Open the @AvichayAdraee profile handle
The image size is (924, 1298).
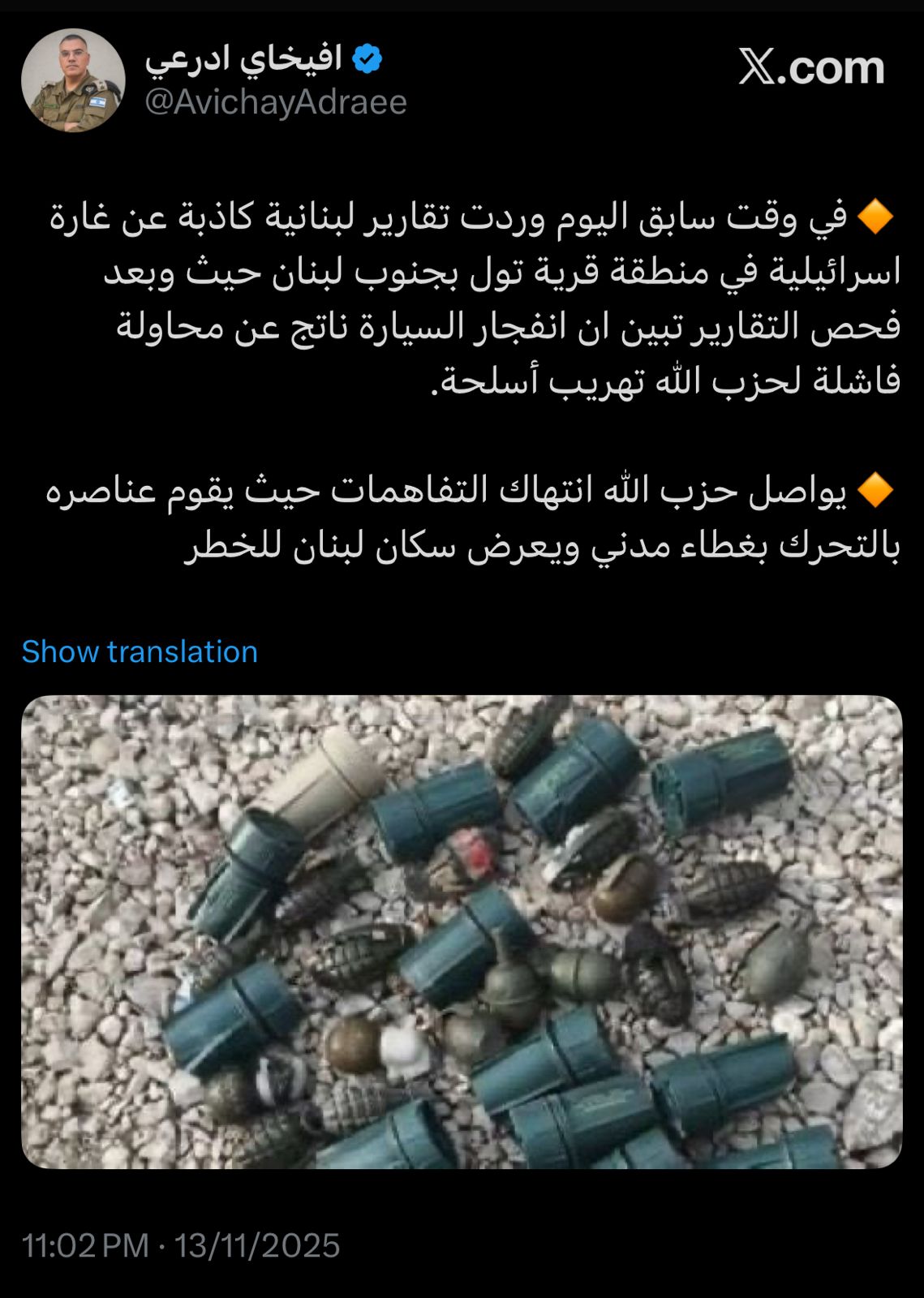click(x=276, y=103)
